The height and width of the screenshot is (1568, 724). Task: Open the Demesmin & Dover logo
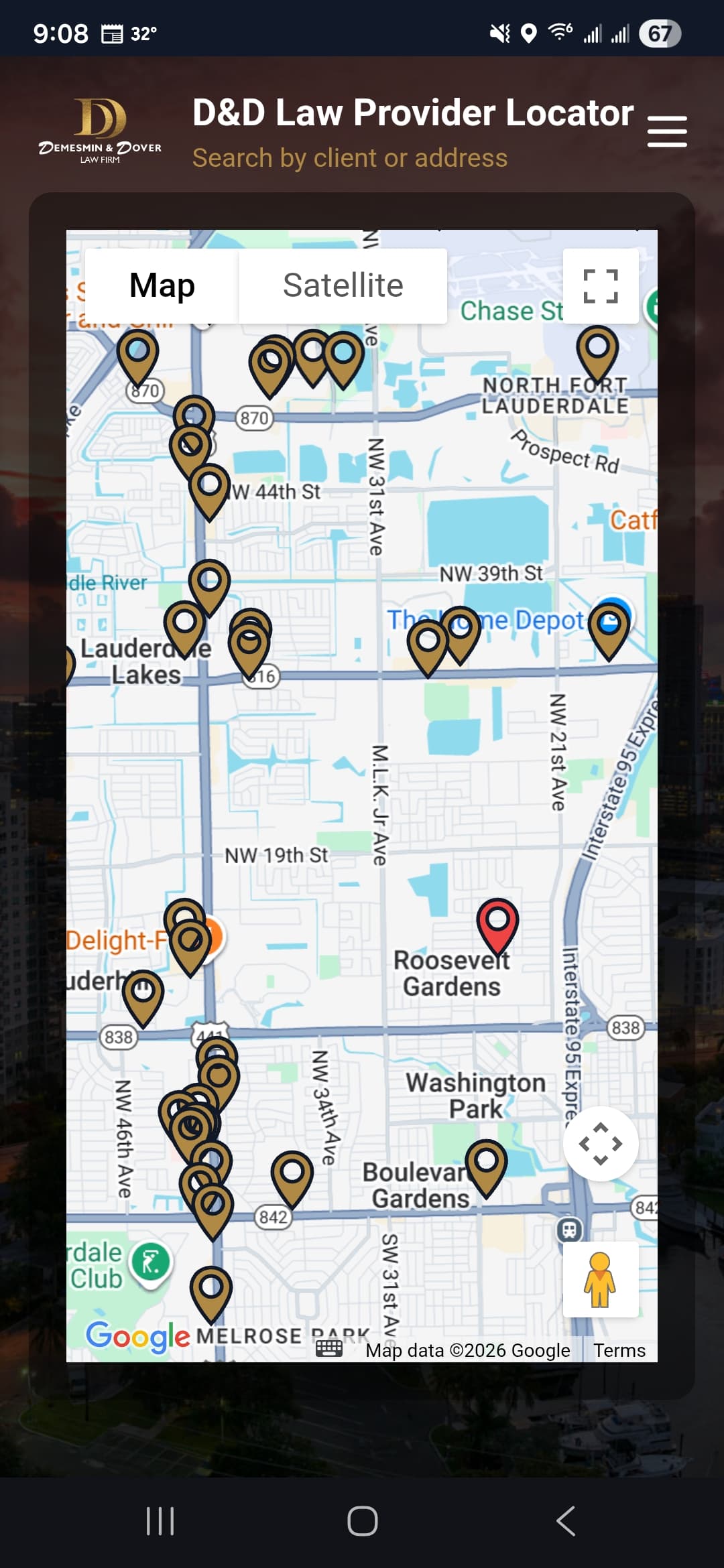101,131
